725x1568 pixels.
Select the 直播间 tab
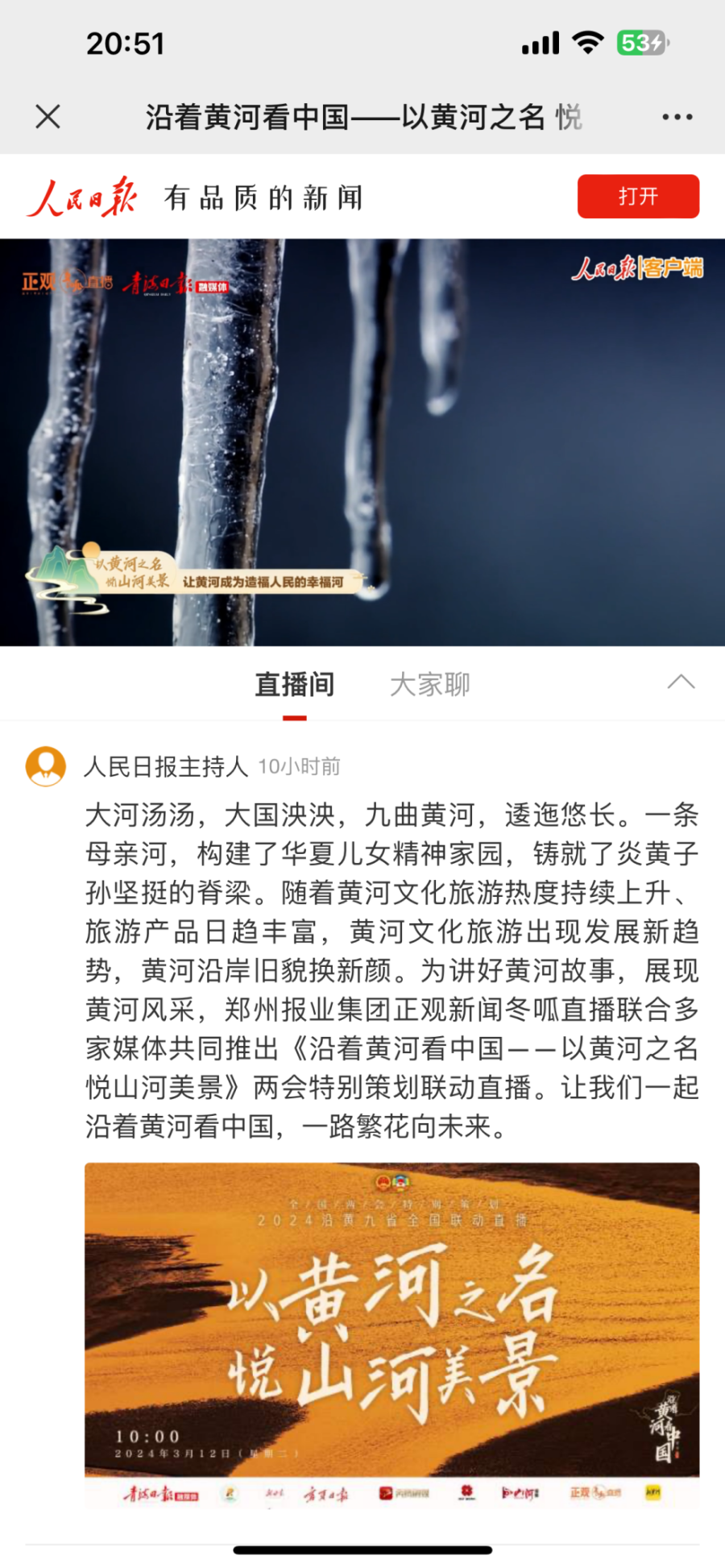pos(295,685)
